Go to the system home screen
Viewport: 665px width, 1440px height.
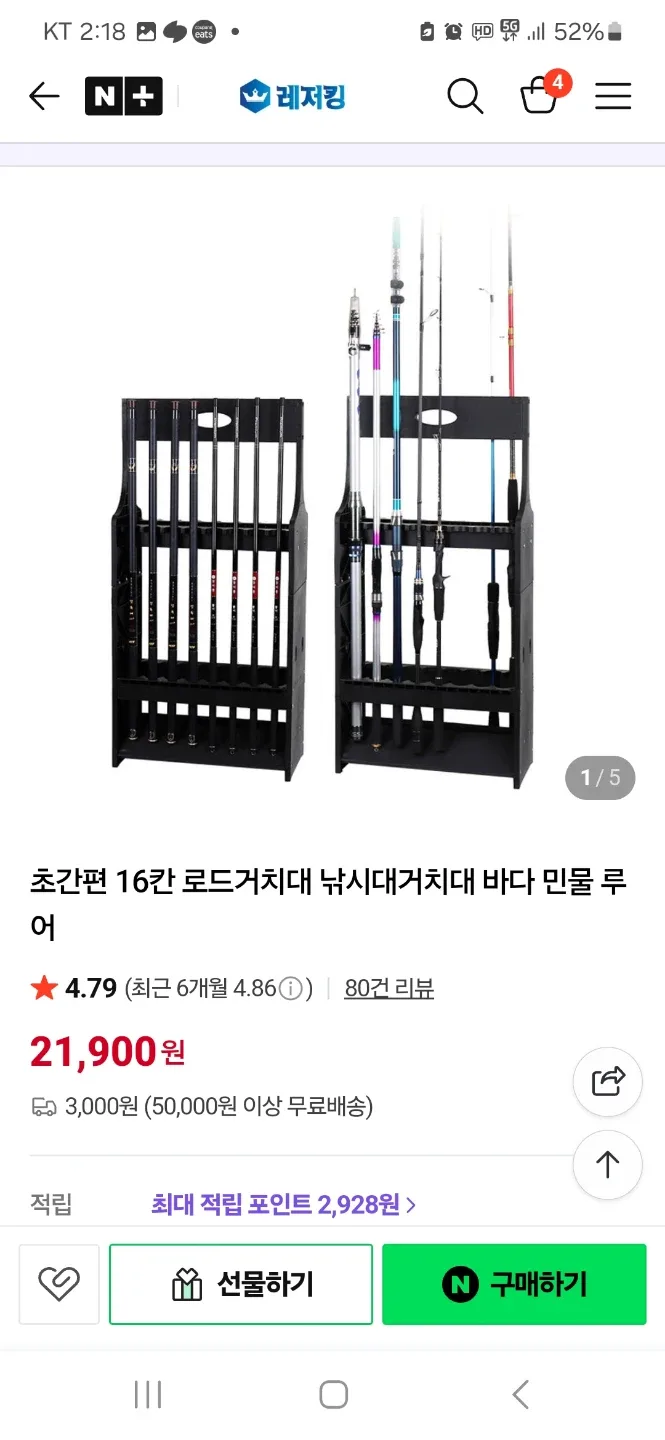point(333,1394)
